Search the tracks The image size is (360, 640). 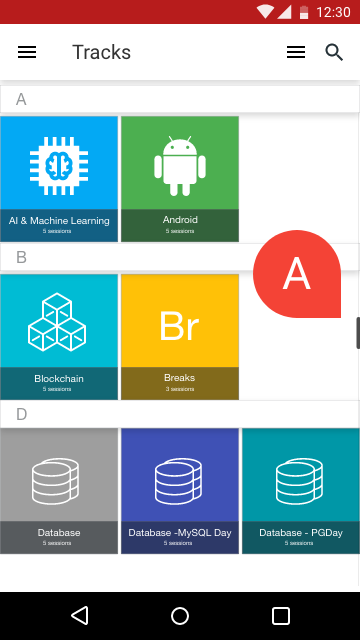click(334, 53)
